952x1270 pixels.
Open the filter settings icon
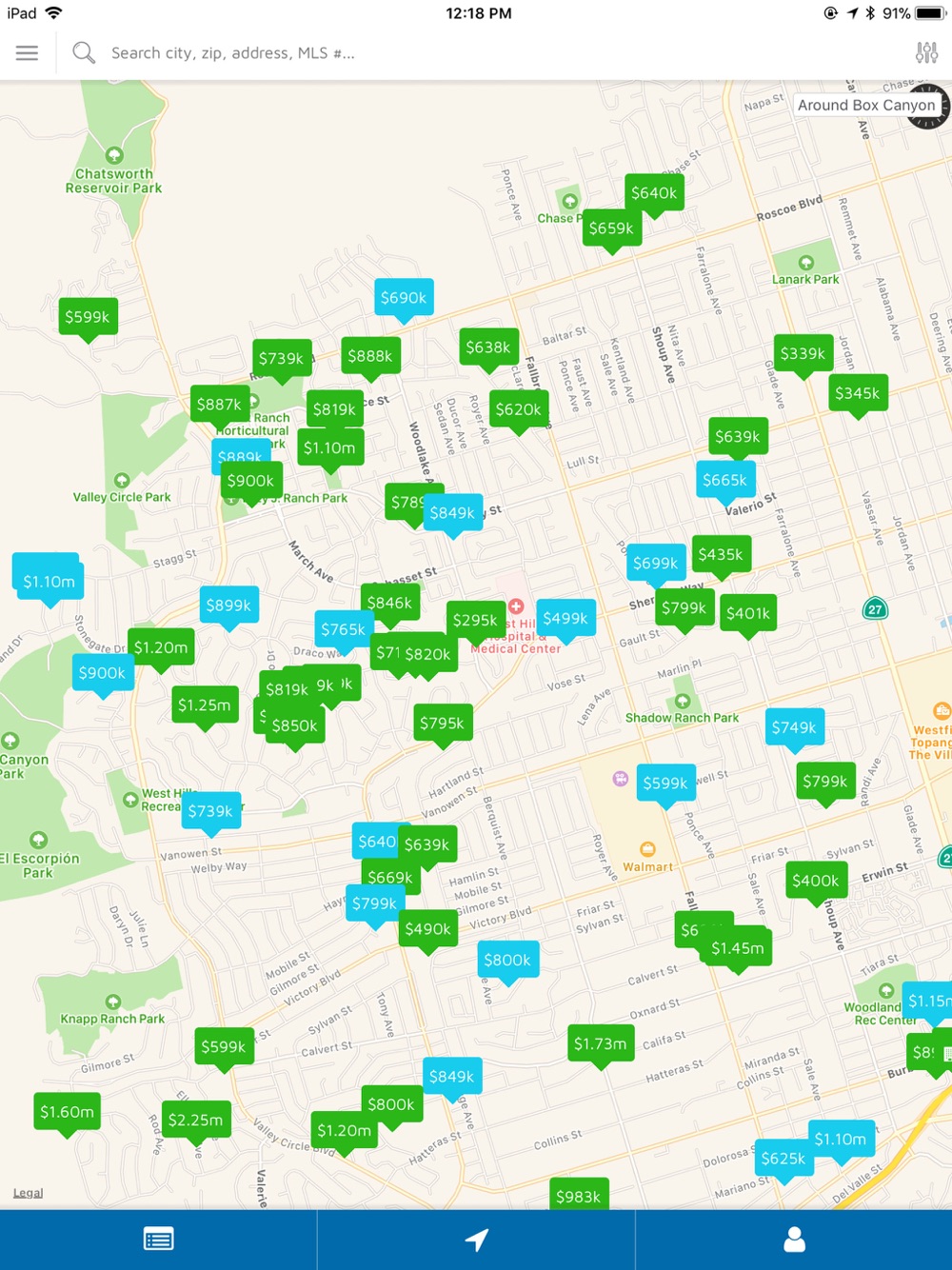tap(926, 53)
